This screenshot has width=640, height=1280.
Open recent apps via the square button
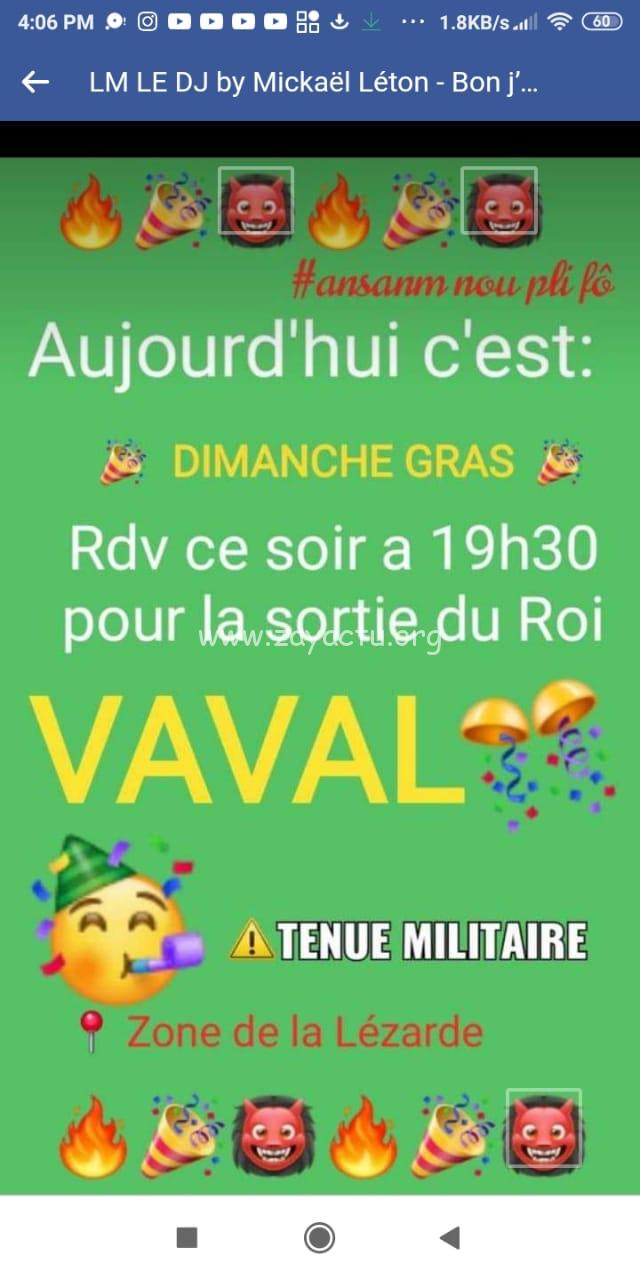[x=187, y=1238]
